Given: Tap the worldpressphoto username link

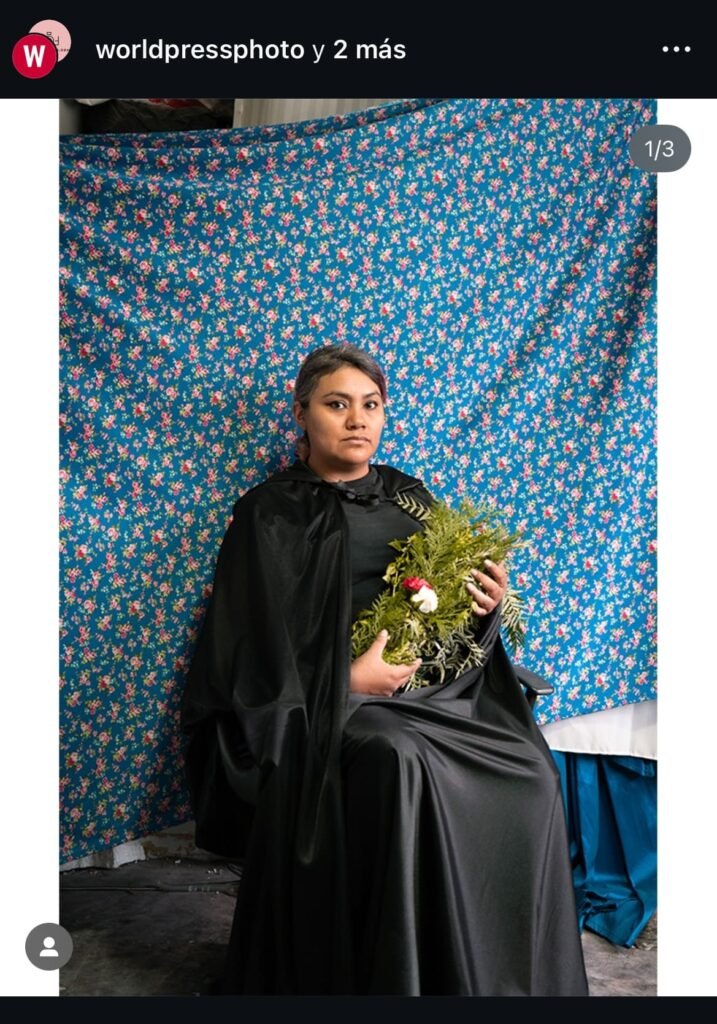Looking at the screenshot, I should pyautogui.click(x=199, y=50).
